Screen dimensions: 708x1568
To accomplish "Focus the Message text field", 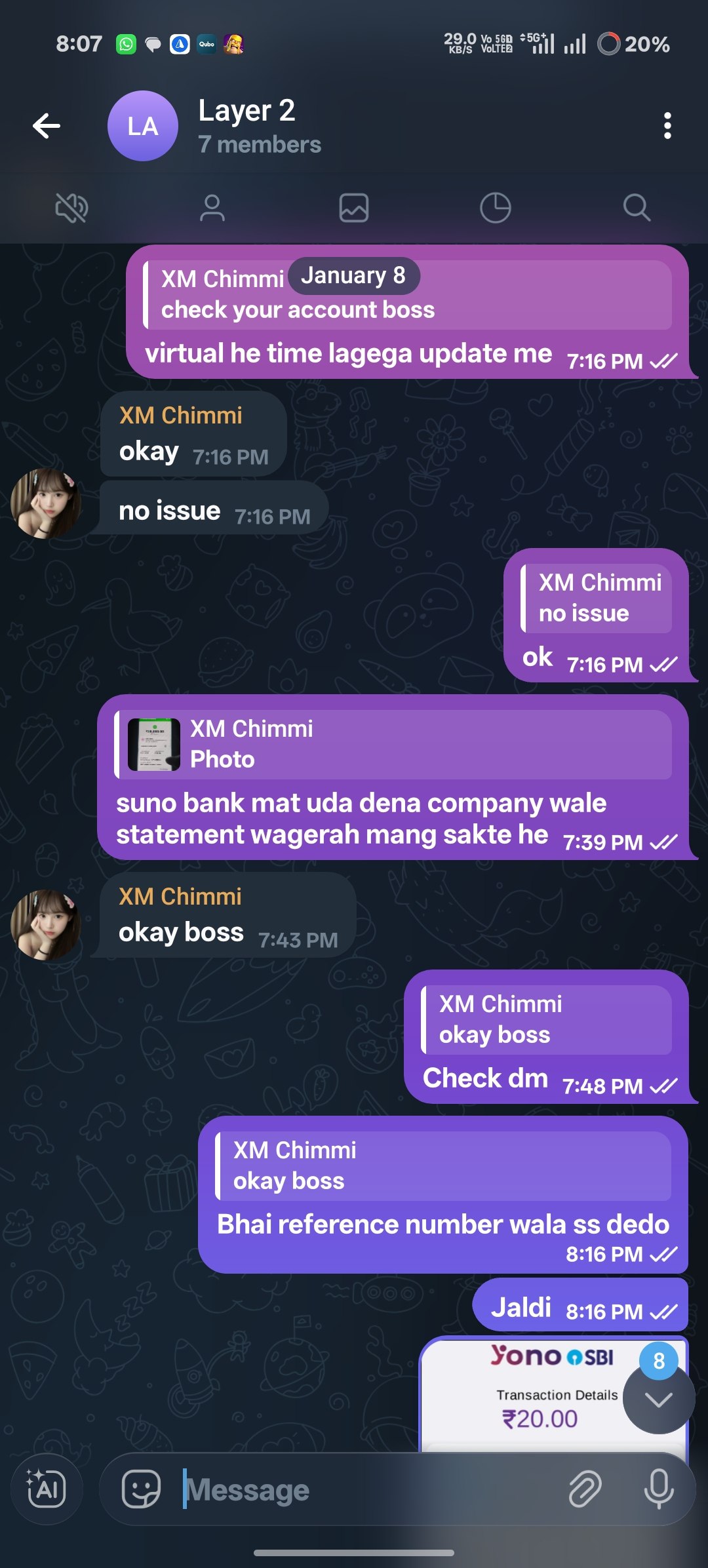I will point(367,1489).
